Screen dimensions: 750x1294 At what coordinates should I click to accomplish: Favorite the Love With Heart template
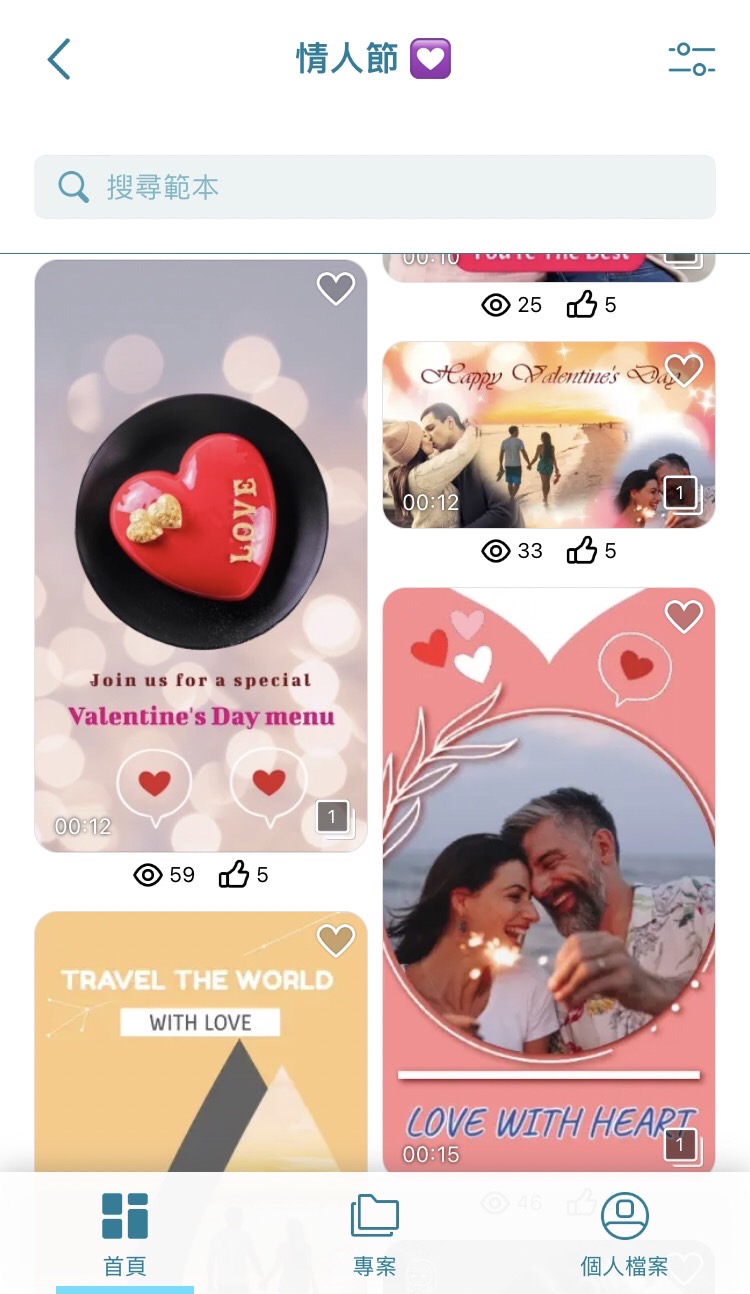point(683,617)
